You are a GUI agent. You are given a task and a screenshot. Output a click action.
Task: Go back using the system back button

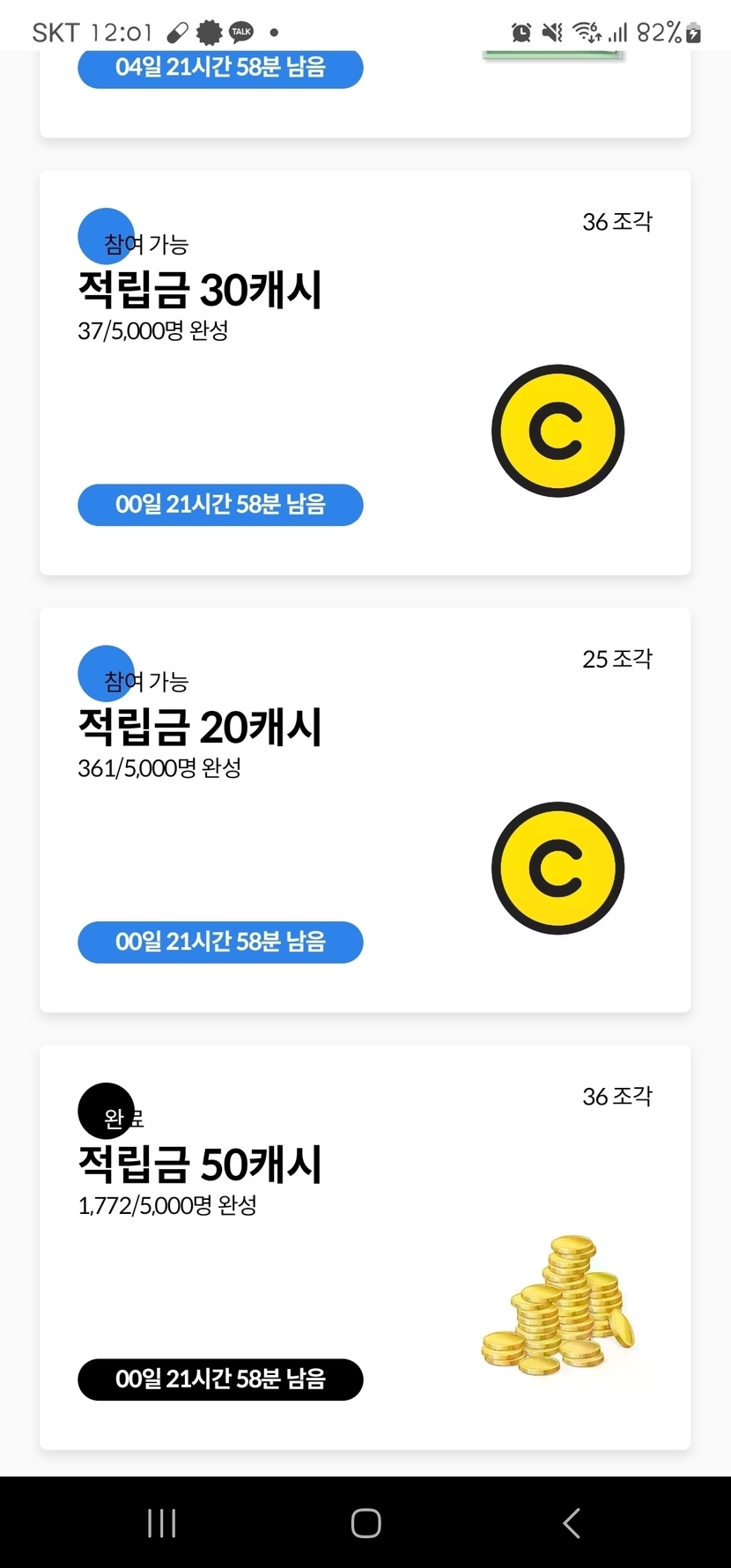tap(571, 1522)
